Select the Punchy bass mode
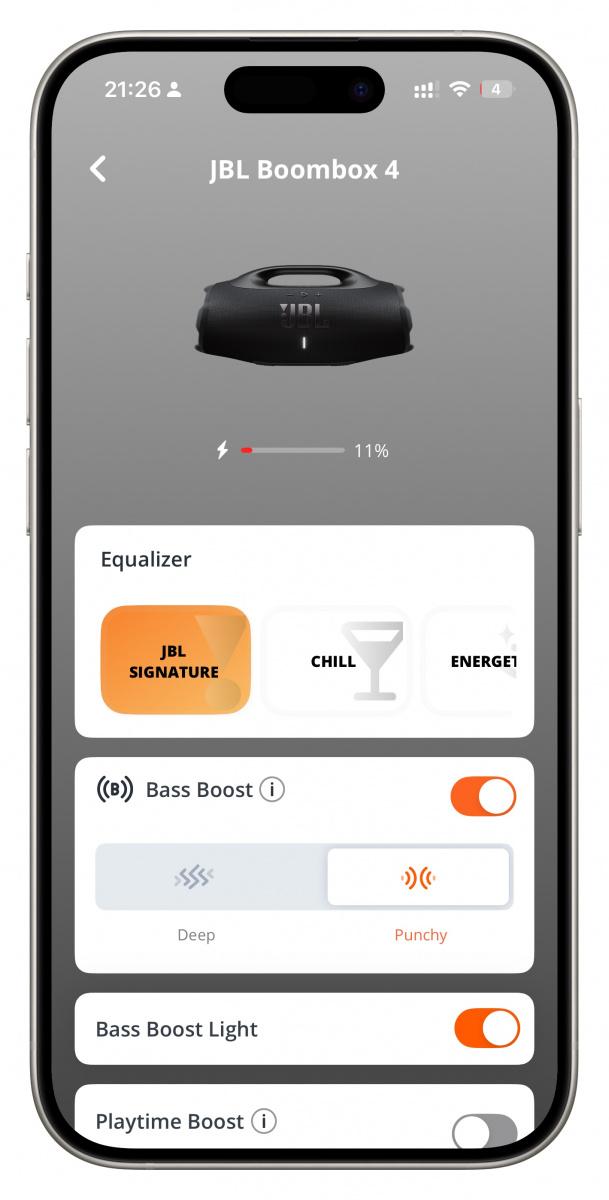This screenshot has width=609, height=1200. coord(419,877)
